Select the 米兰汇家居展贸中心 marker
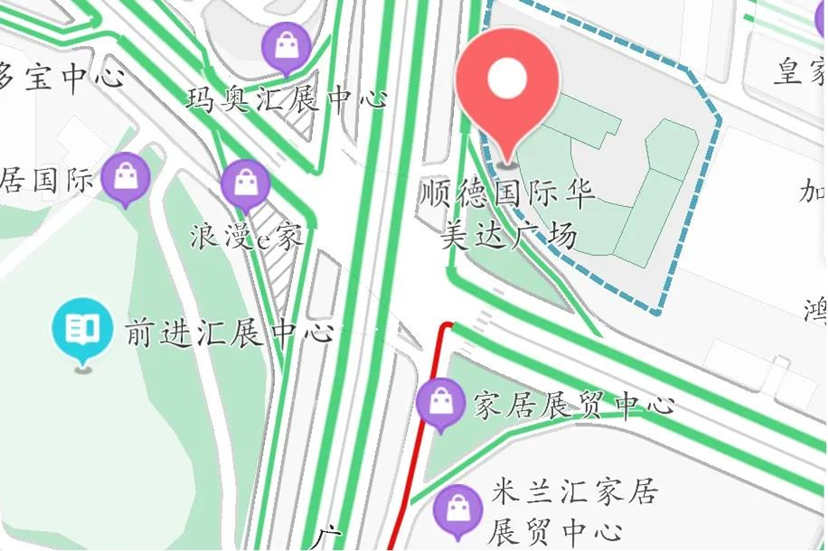Screen dimensions: 828x551 click(x=459, y=509)
